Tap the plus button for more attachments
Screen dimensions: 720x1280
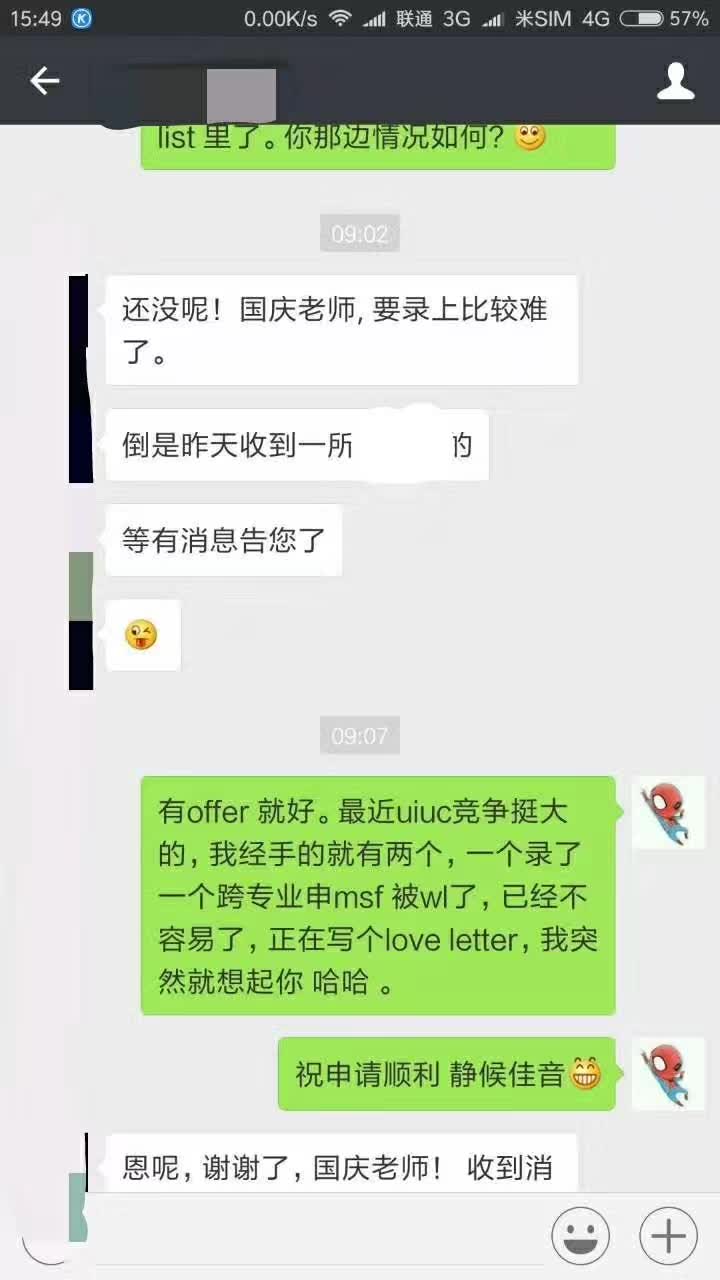tap(667, 1236)
